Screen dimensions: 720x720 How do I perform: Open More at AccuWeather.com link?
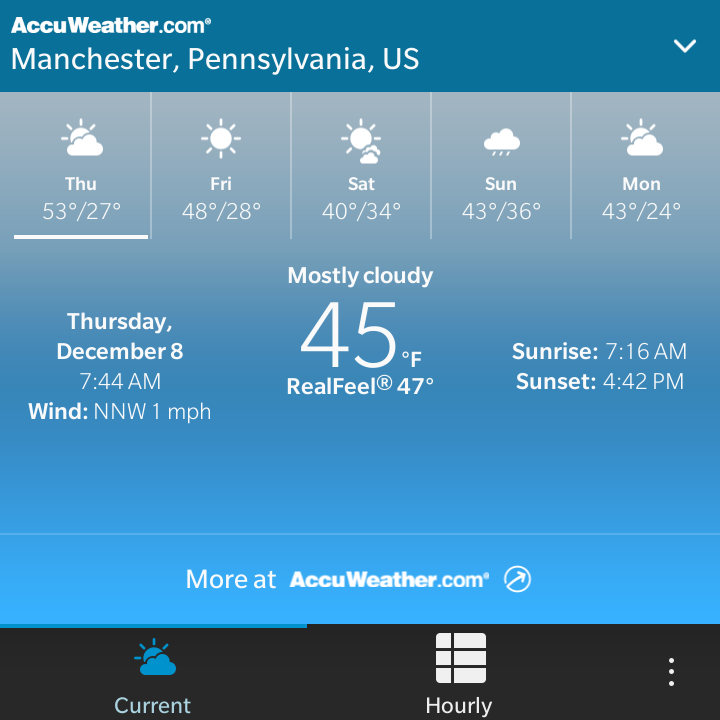point(359,579)
